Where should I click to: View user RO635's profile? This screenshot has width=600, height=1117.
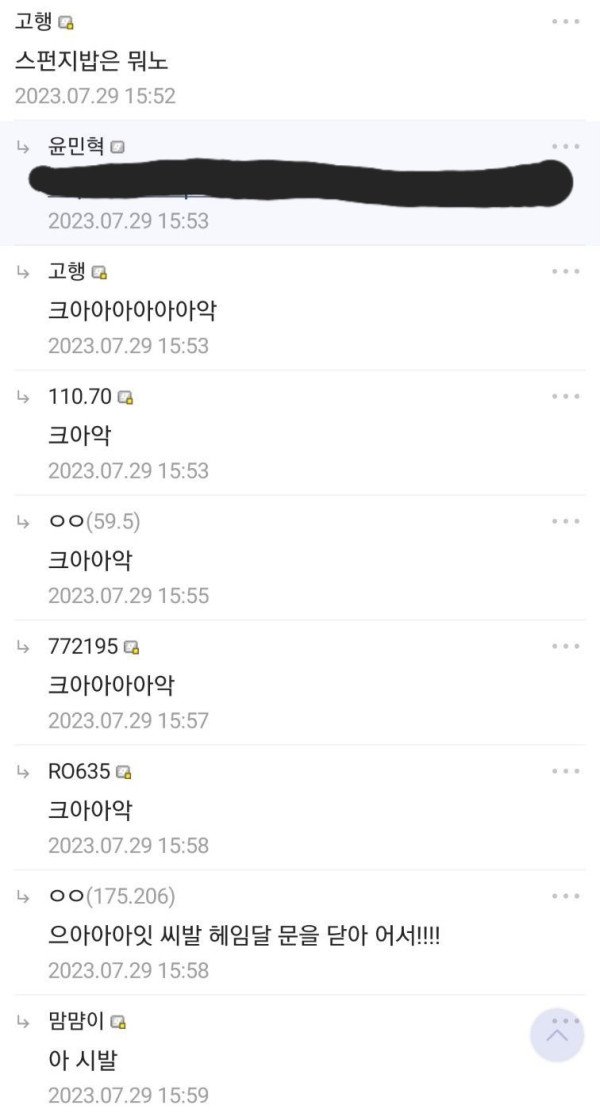point(80,772)
